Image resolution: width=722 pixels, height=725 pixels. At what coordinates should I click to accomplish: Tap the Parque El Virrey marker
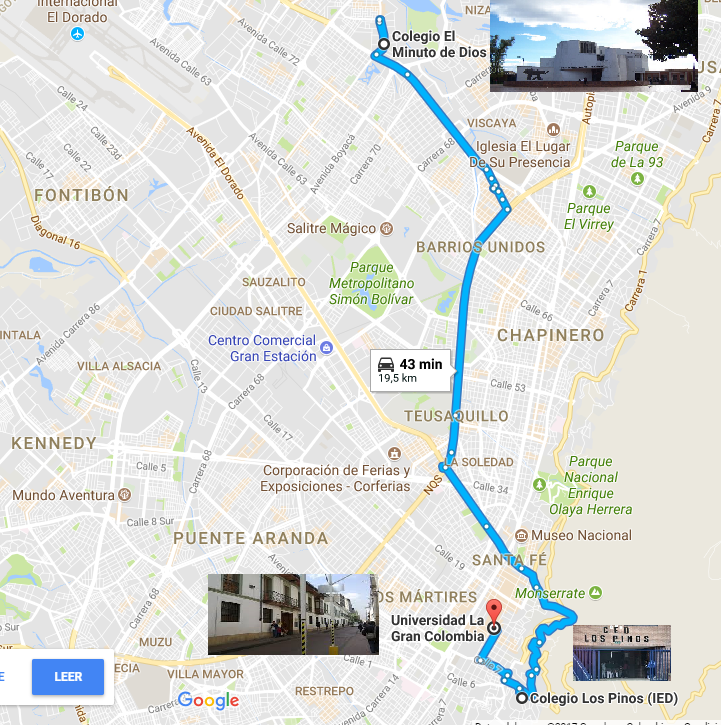588,191
